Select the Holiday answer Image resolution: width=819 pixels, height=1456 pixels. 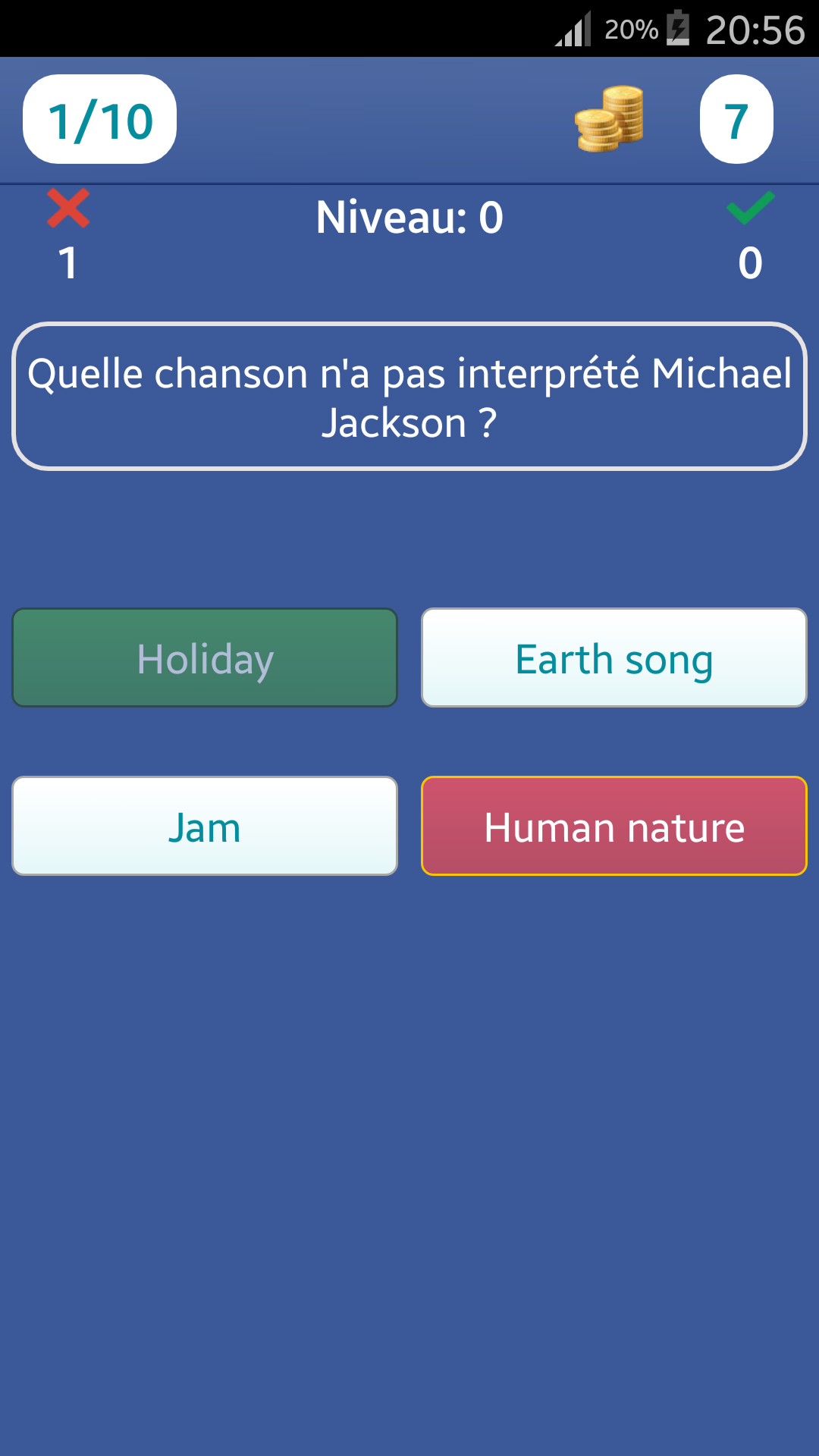pos(205,657)
